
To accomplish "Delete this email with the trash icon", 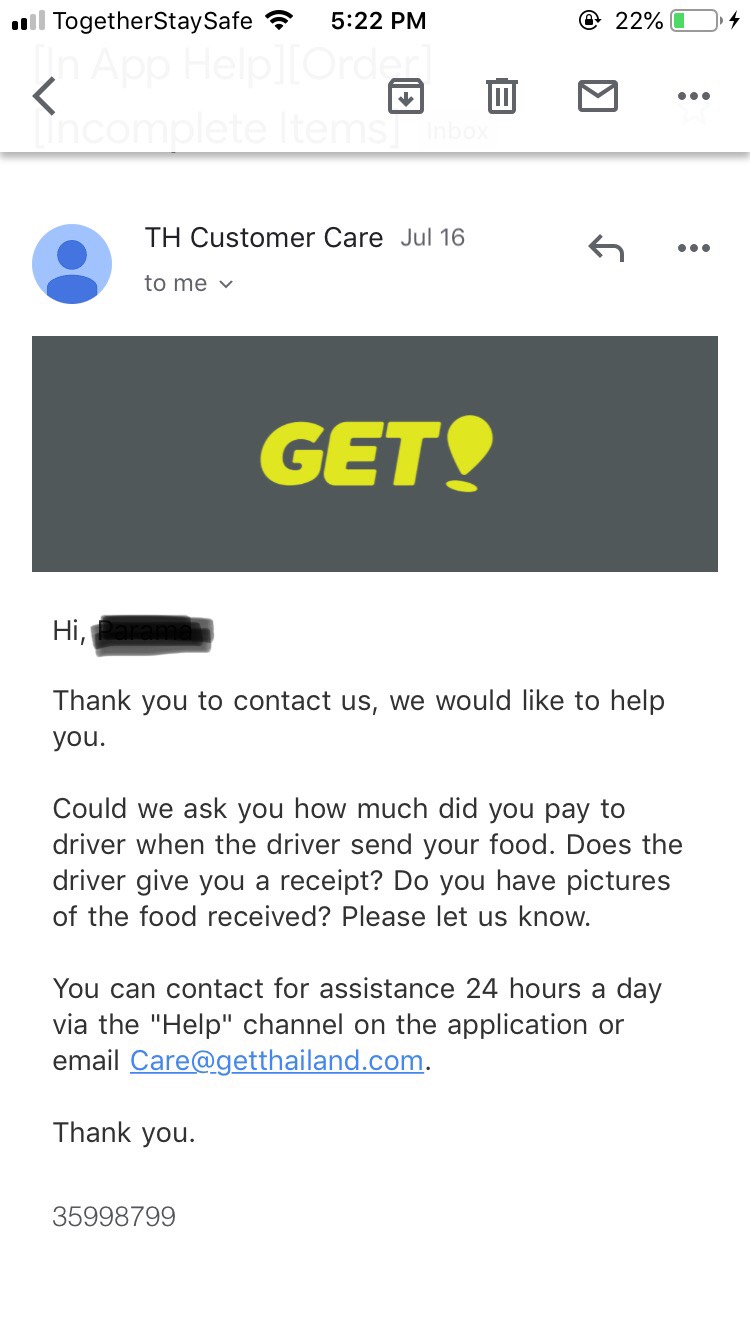I will click(501, 96).
